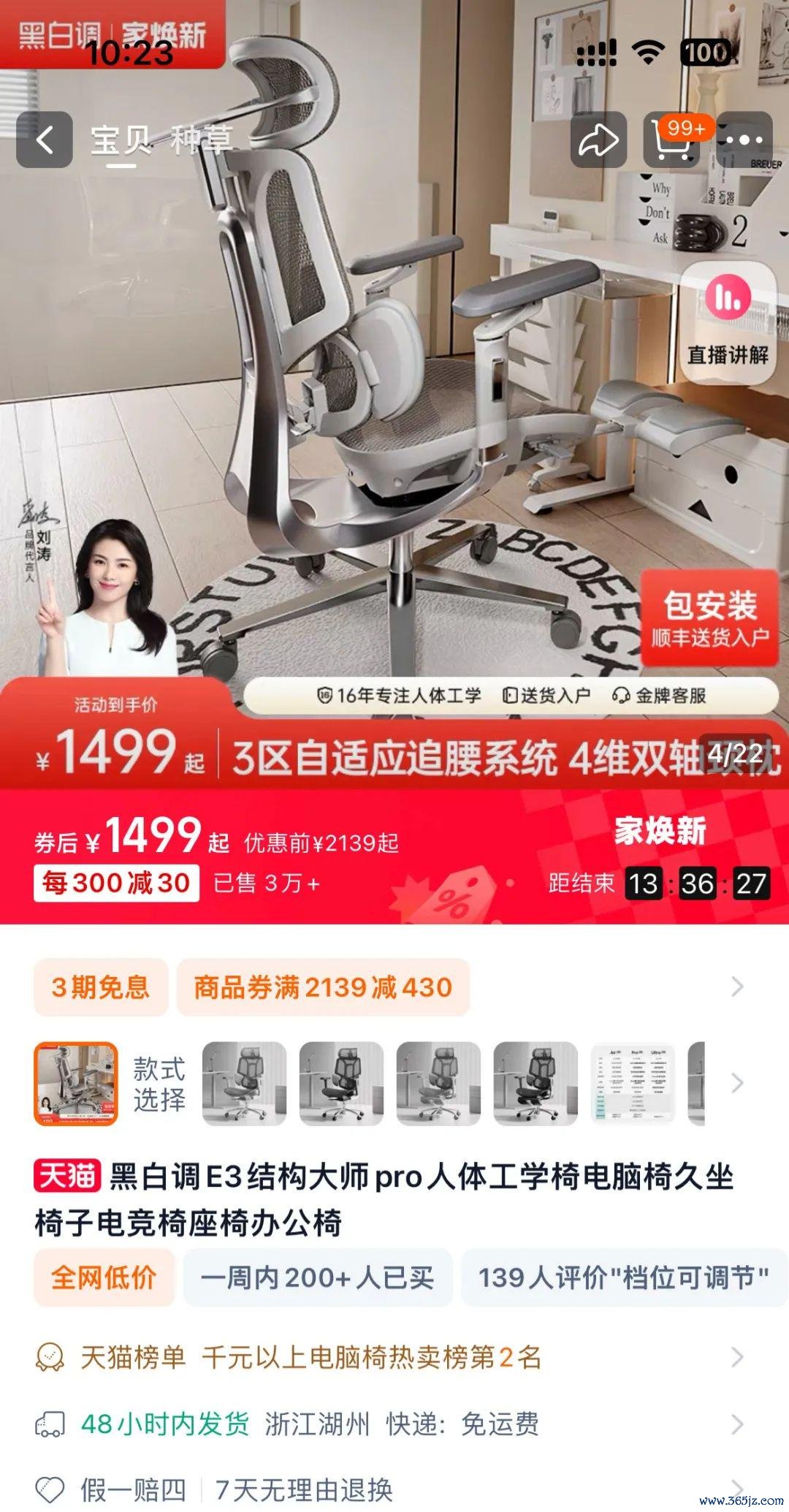Open the 48小时内发货 shipping details row

(394, 1424)
